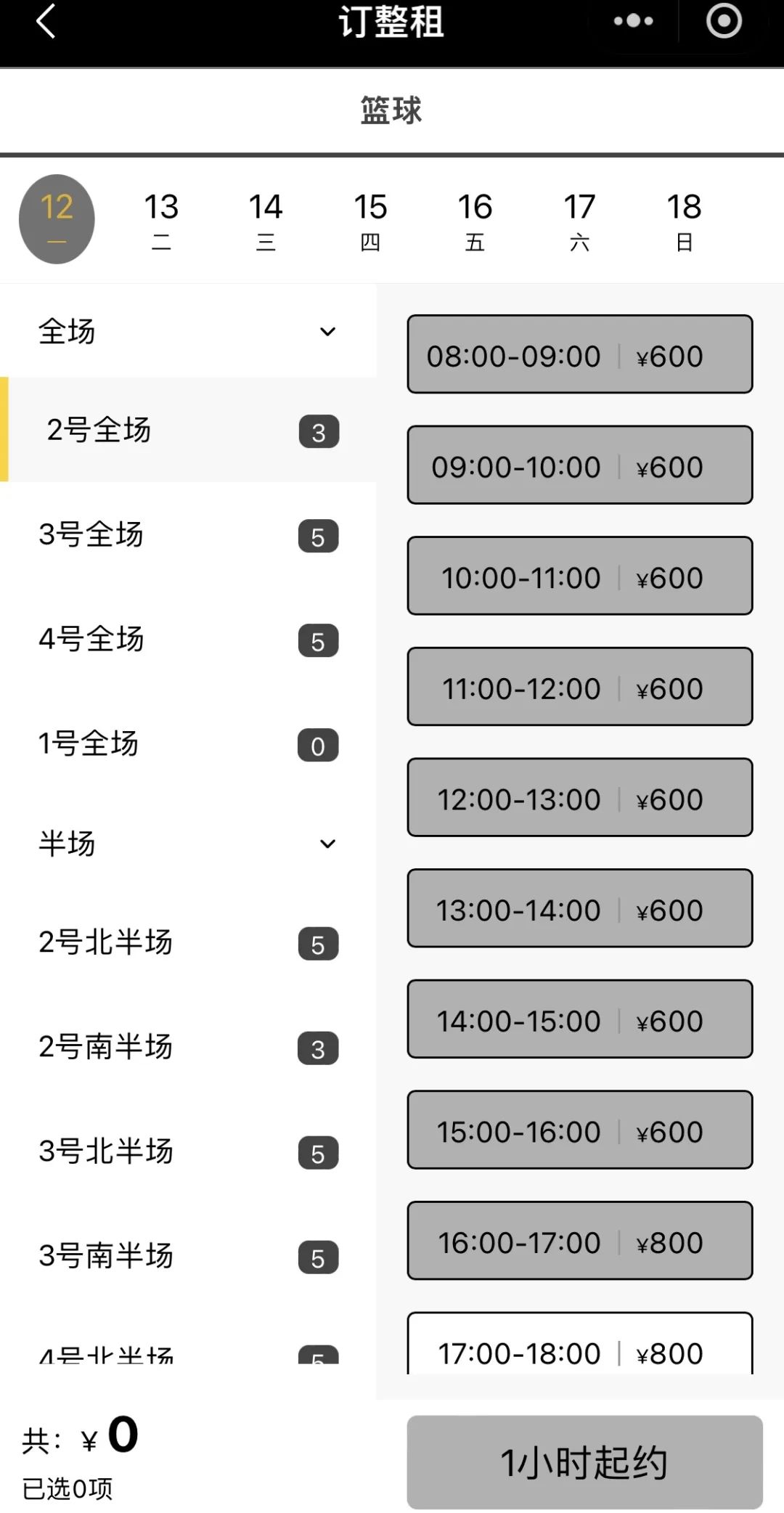
Task: View the 3号南半场 court slots
Action: pyautogui.click(x=187, y=1257)
